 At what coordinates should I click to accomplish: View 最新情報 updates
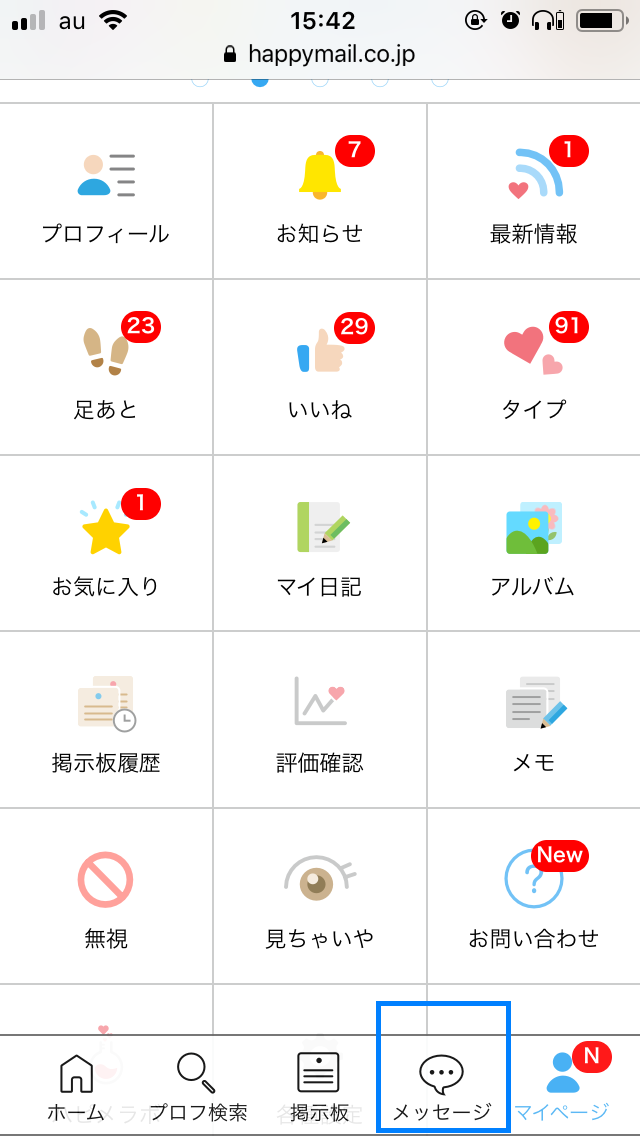[534, 192]
